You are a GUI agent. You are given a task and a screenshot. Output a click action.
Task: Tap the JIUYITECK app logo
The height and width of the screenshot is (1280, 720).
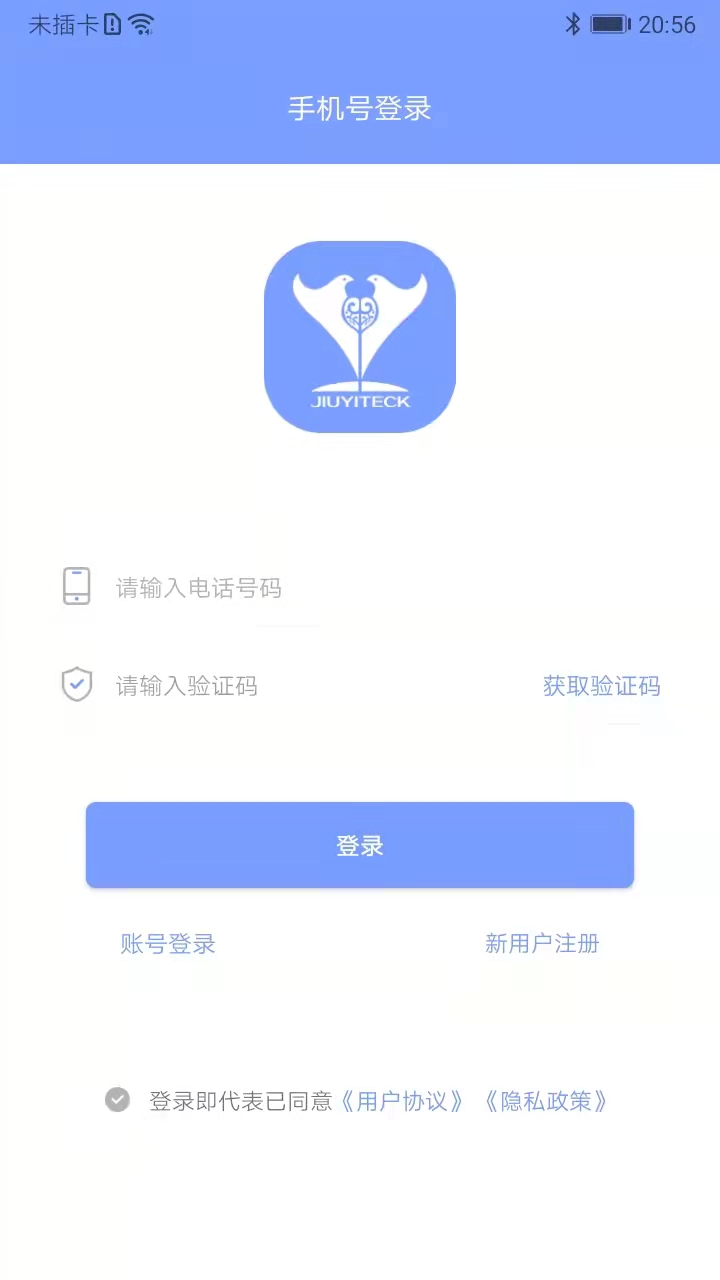coord(360,336)
